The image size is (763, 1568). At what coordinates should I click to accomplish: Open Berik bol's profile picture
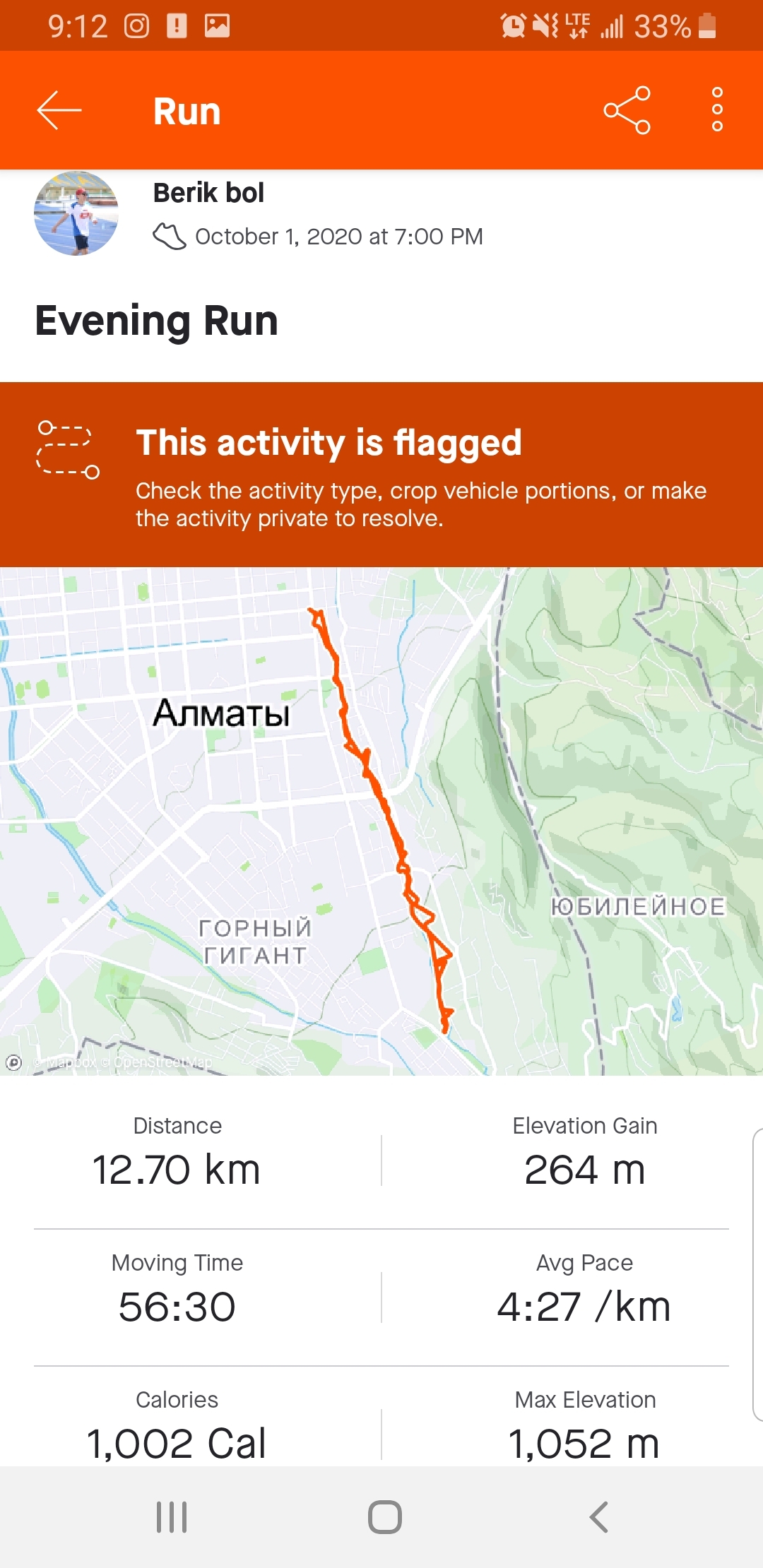click(76, 213)
